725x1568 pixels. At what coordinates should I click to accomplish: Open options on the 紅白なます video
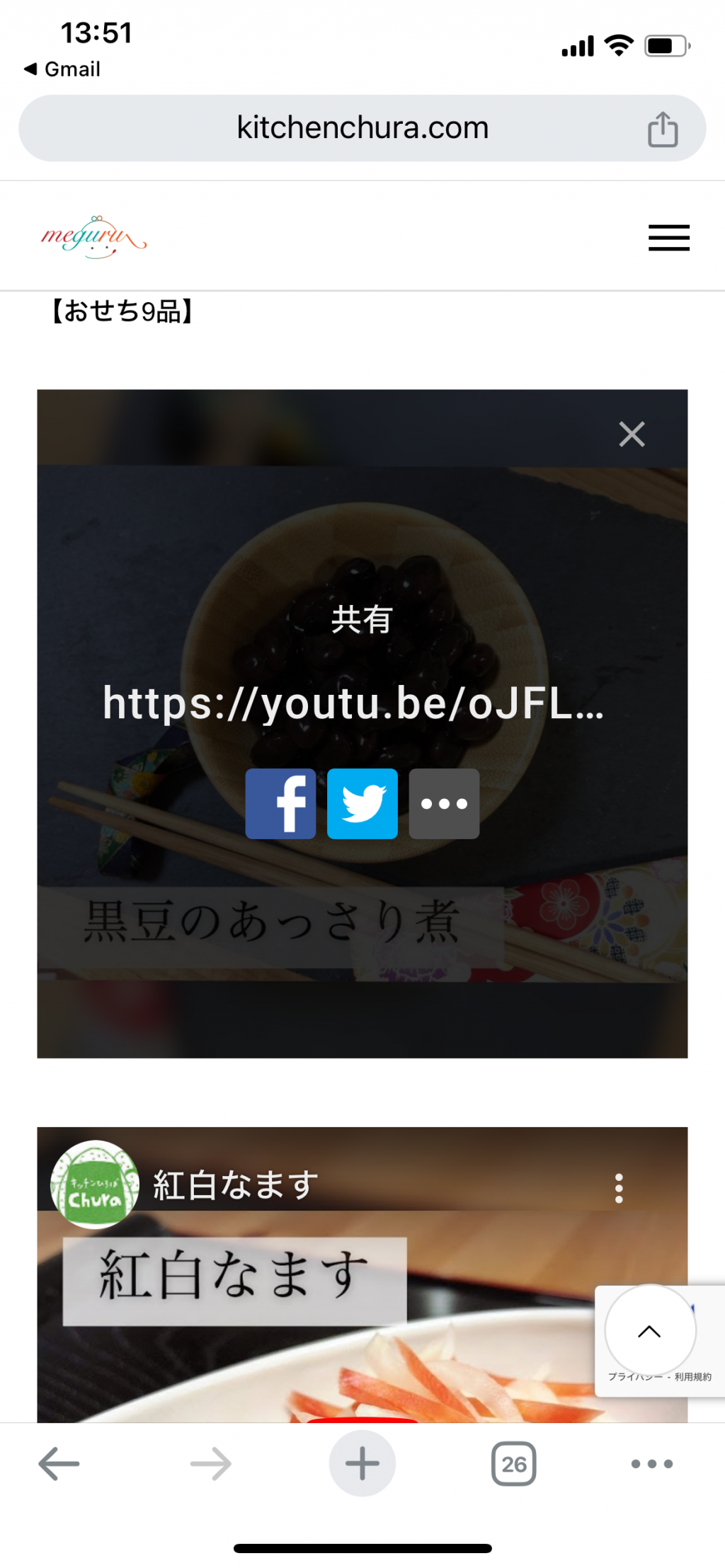point(619,1188)
